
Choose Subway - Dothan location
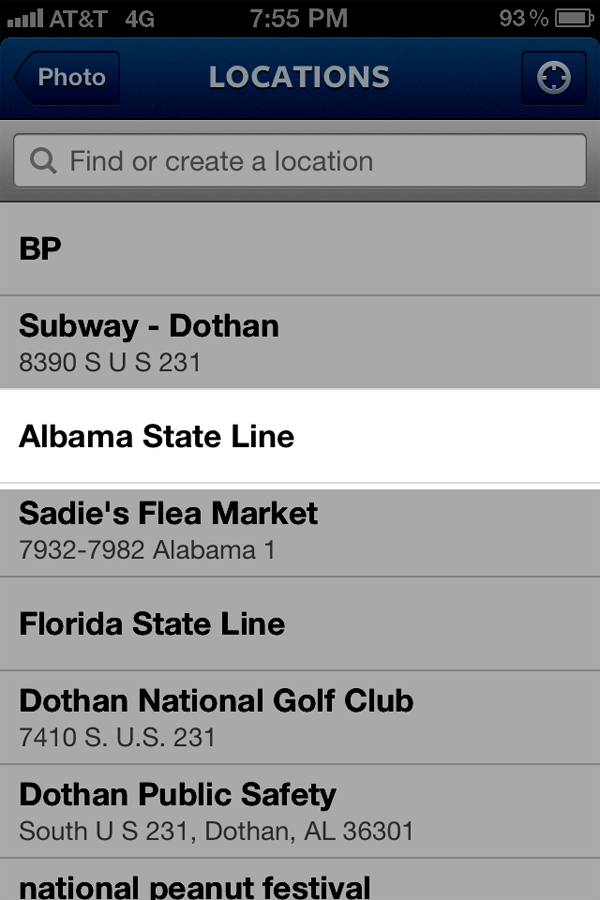point(300,342)
